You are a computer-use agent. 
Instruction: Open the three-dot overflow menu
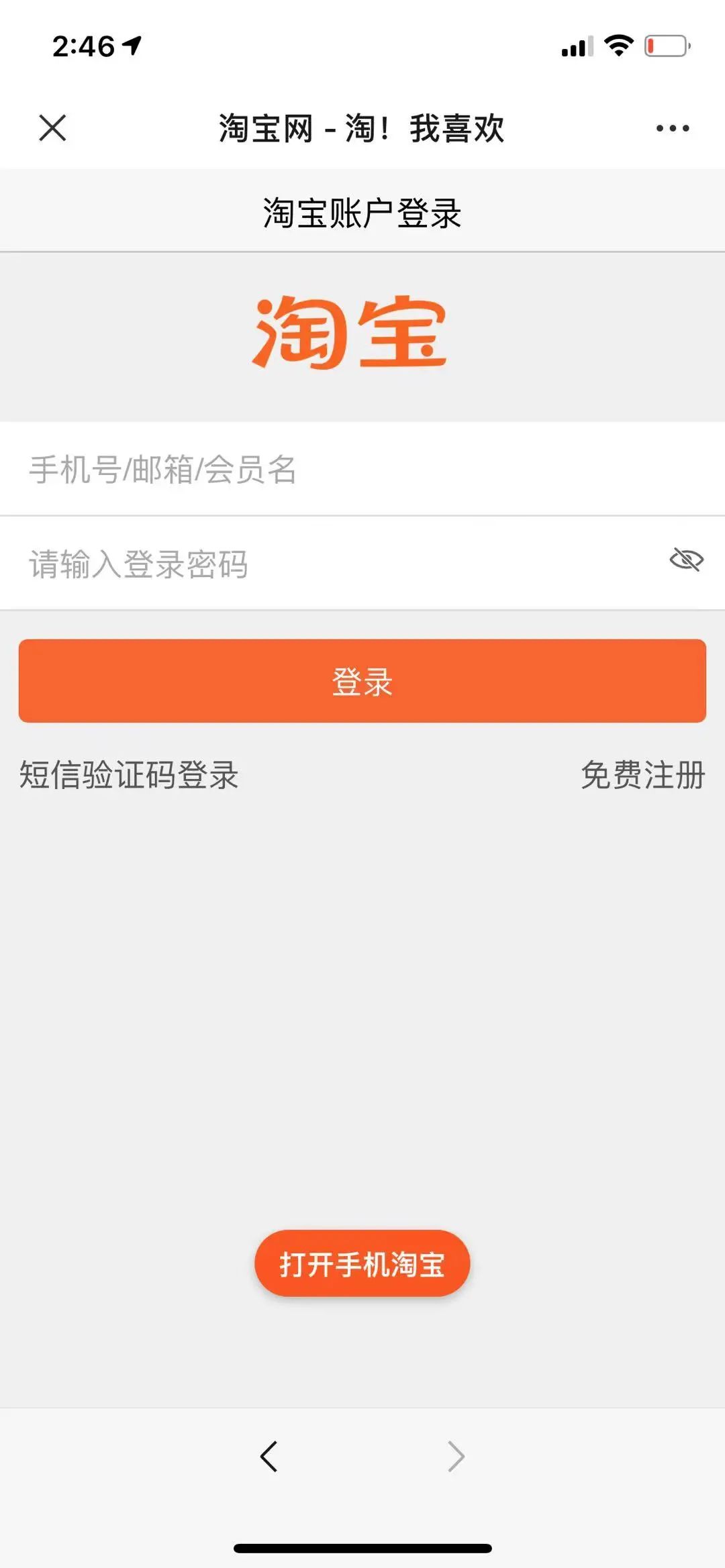coord(672,128)
